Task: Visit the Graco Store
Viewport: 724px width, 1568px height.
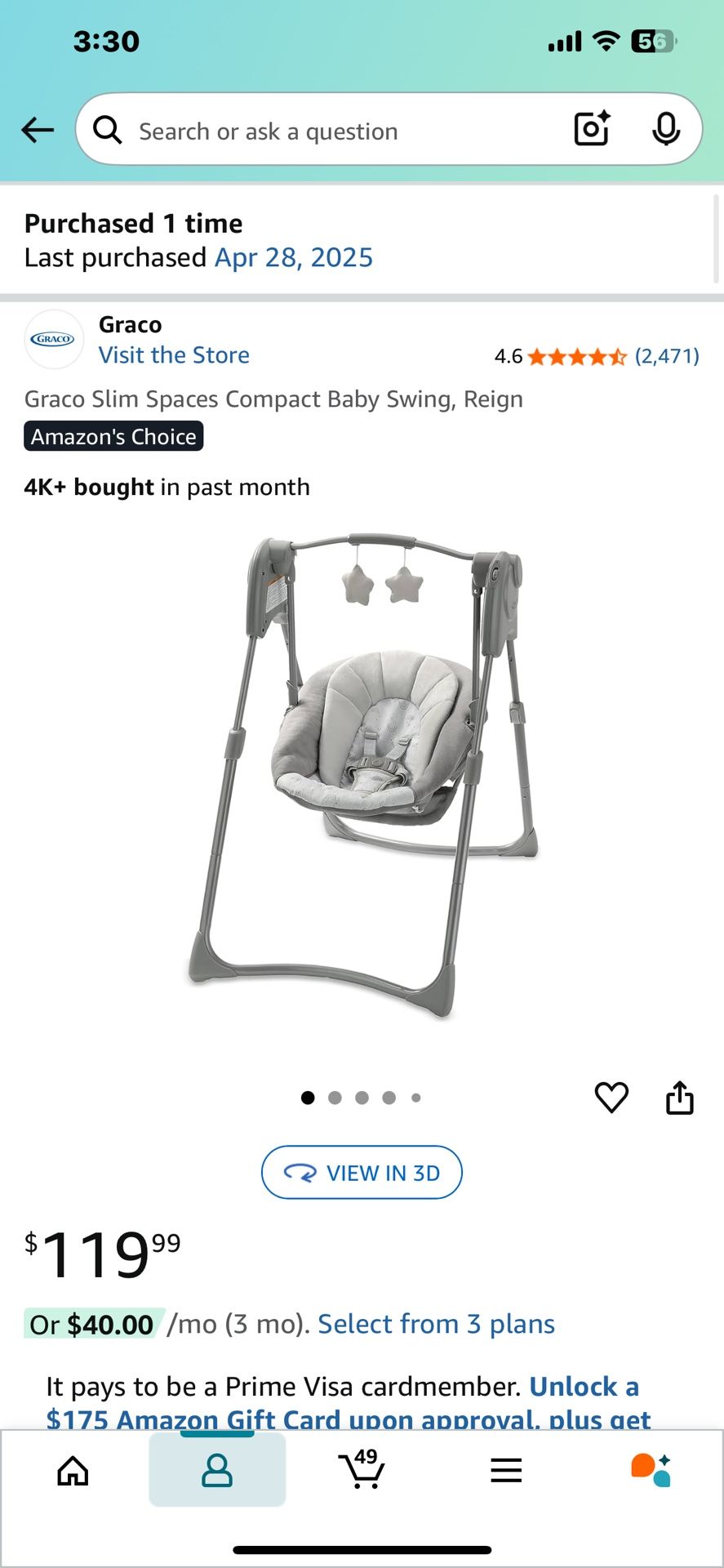Action: tap(174, 355)
